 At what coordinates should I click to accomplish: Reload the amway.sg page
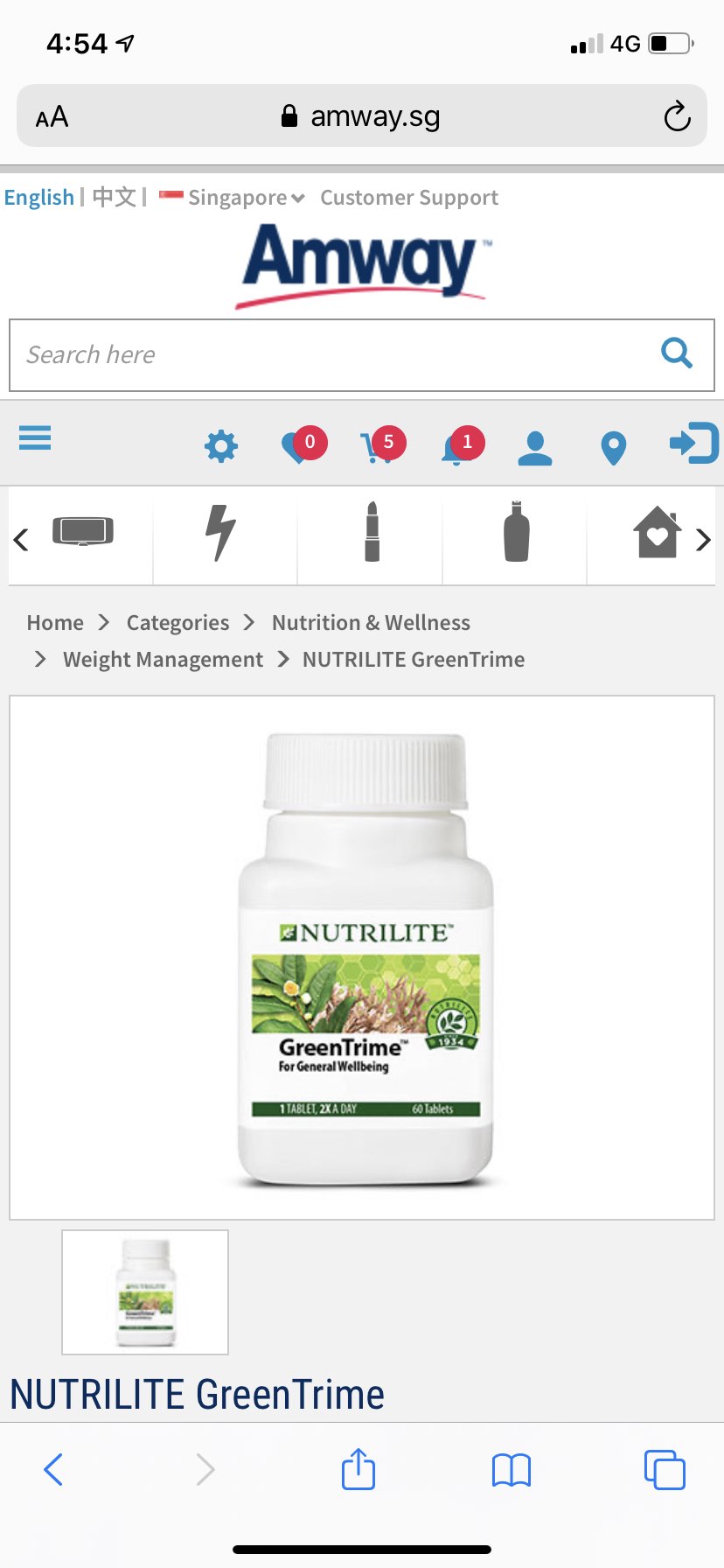tap(677, 116)
